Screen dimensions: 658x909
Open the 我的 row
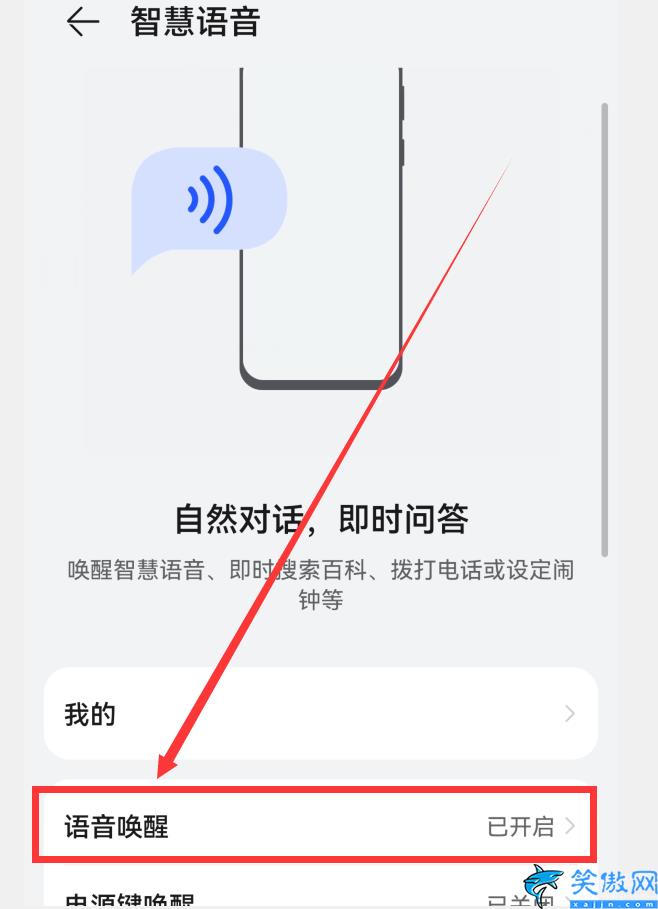point(320,714)
